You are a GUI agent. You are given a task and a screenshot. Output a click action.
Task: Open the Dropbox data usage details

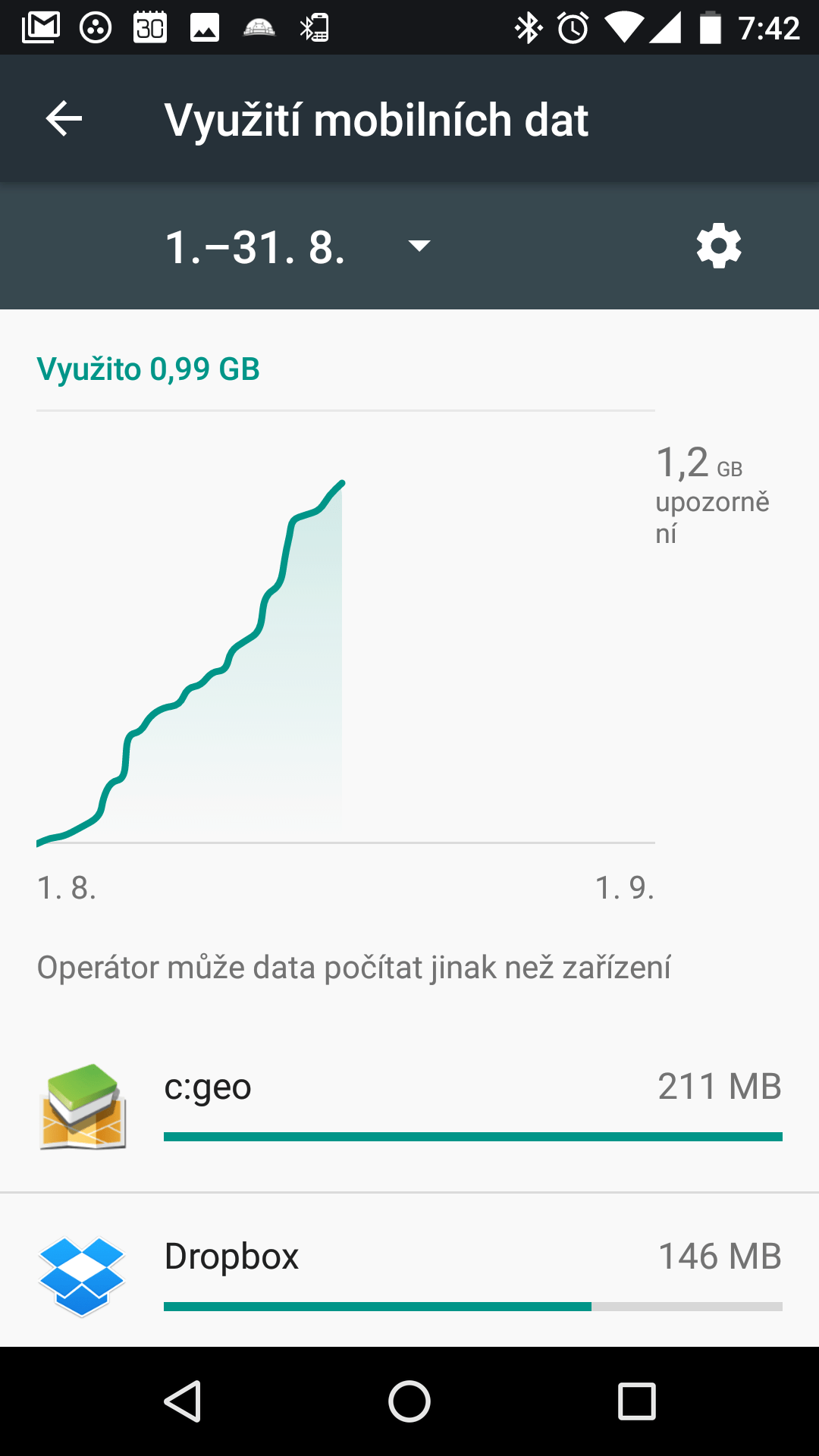coord(409,1270)
